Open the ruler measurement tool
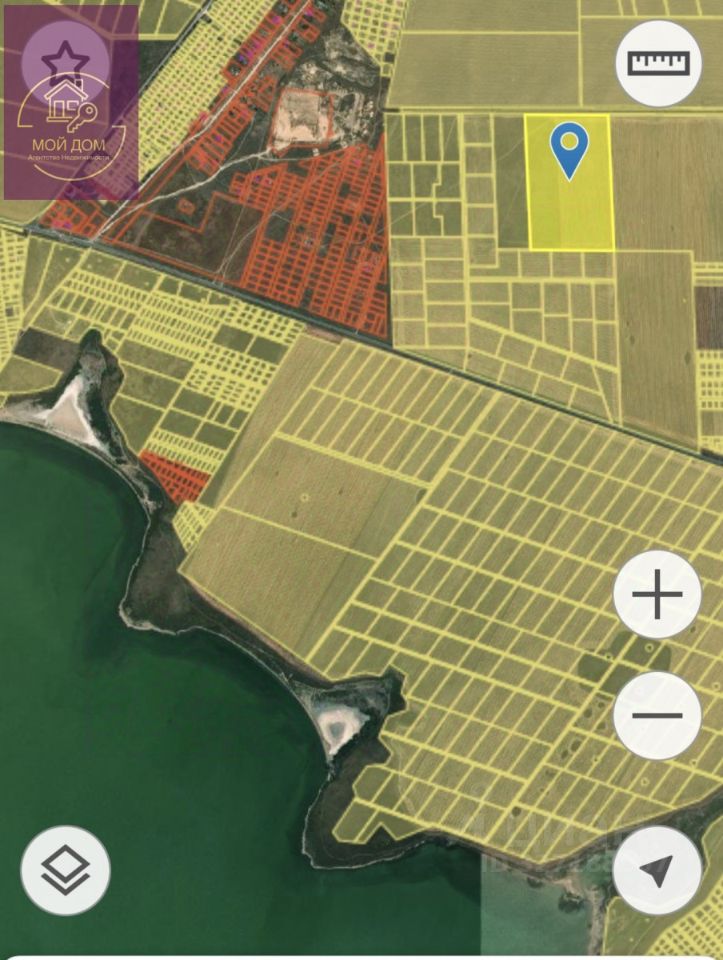 click(x=658, y=63)
